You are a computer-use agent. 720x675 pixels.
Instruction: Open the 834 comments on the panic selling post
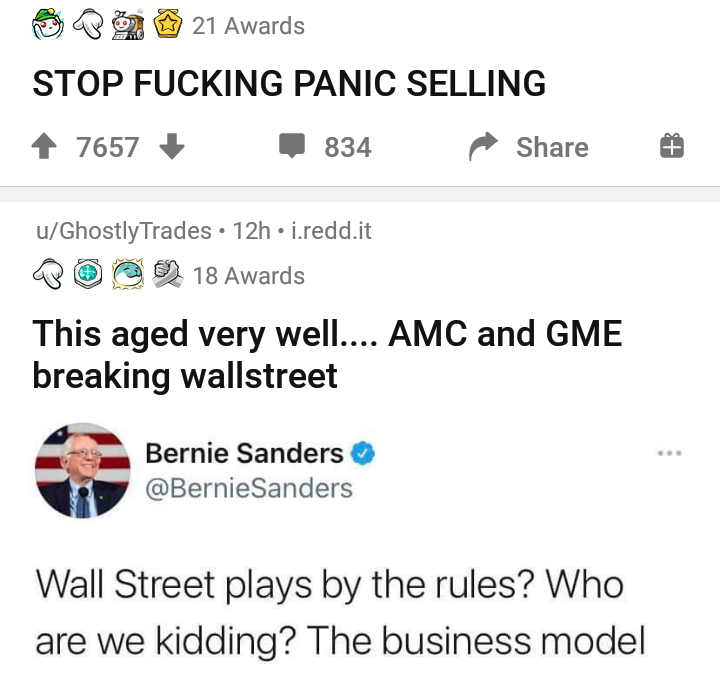coord(324,147)
